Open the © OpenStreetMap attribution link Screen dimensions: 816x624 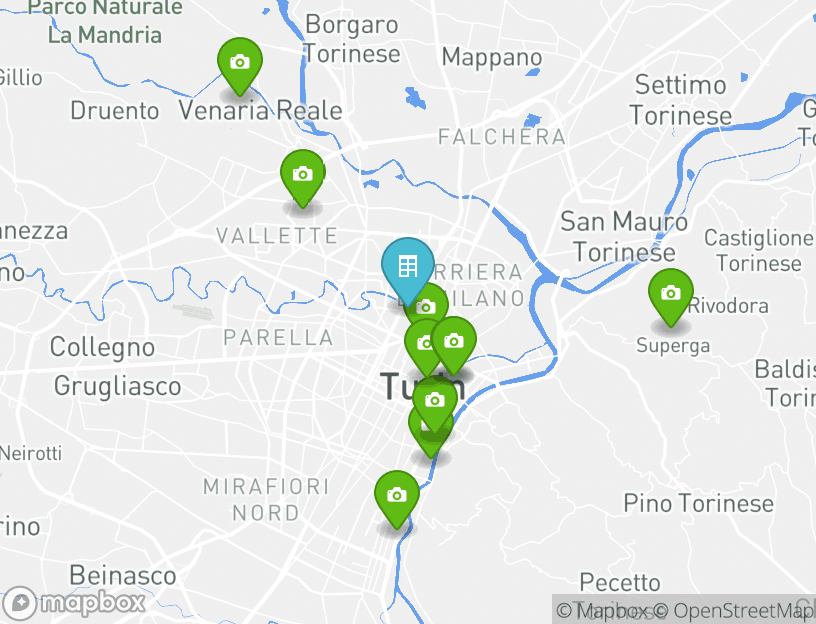point(738,610)
